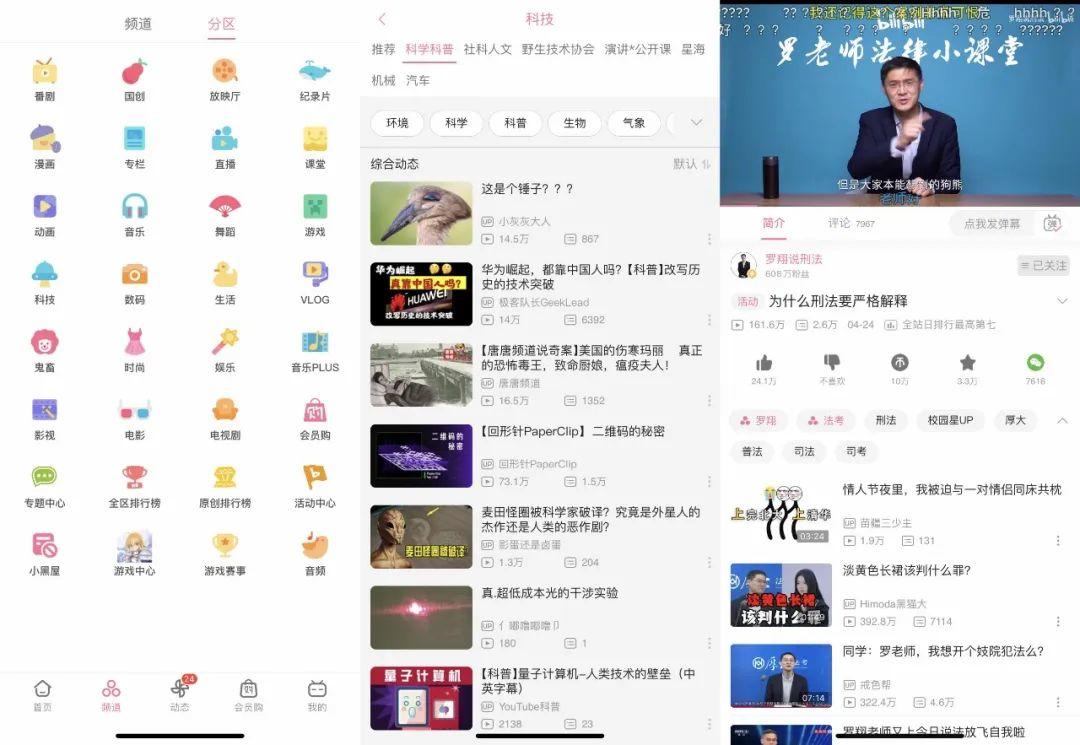Tap the 已关注 button for 罗翔说刑法
Viewport: 1080px width, 745px height.
click(x=1043, y=265)
